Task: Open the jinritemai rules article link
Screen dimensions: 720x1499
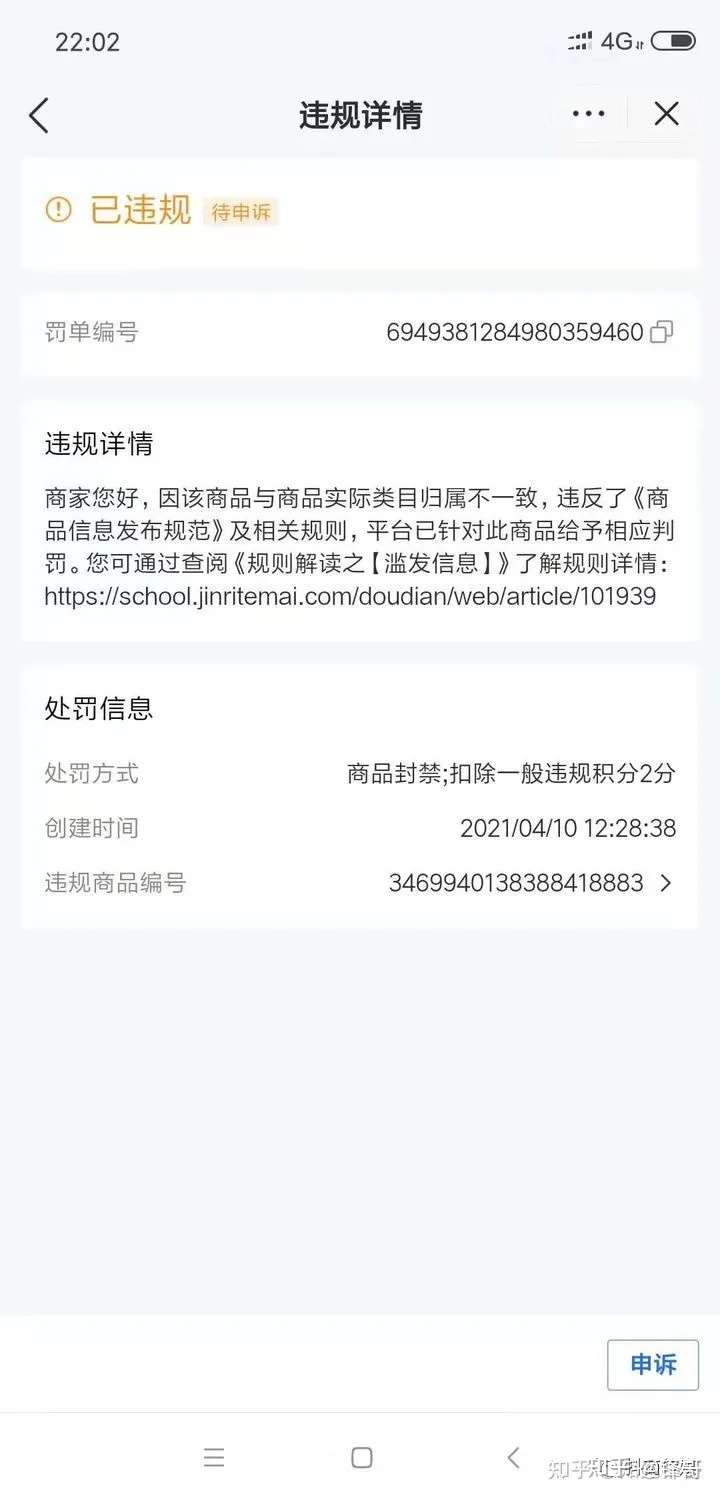Action: coord(350,597)
